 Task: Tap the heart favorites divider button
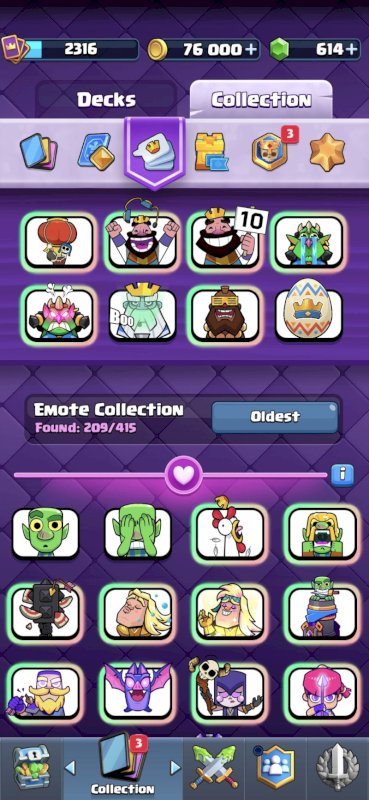click(184, 475)
